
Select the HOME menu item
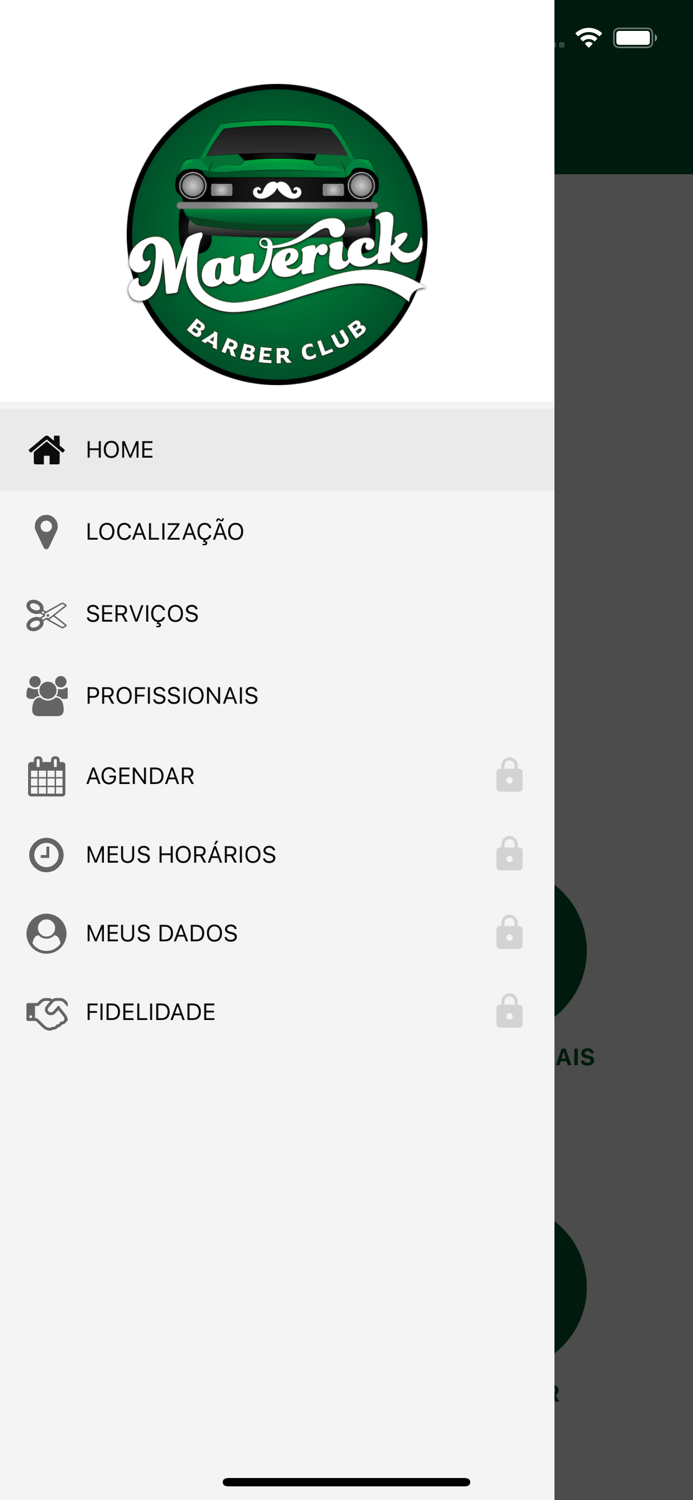(x=277, y=449)
